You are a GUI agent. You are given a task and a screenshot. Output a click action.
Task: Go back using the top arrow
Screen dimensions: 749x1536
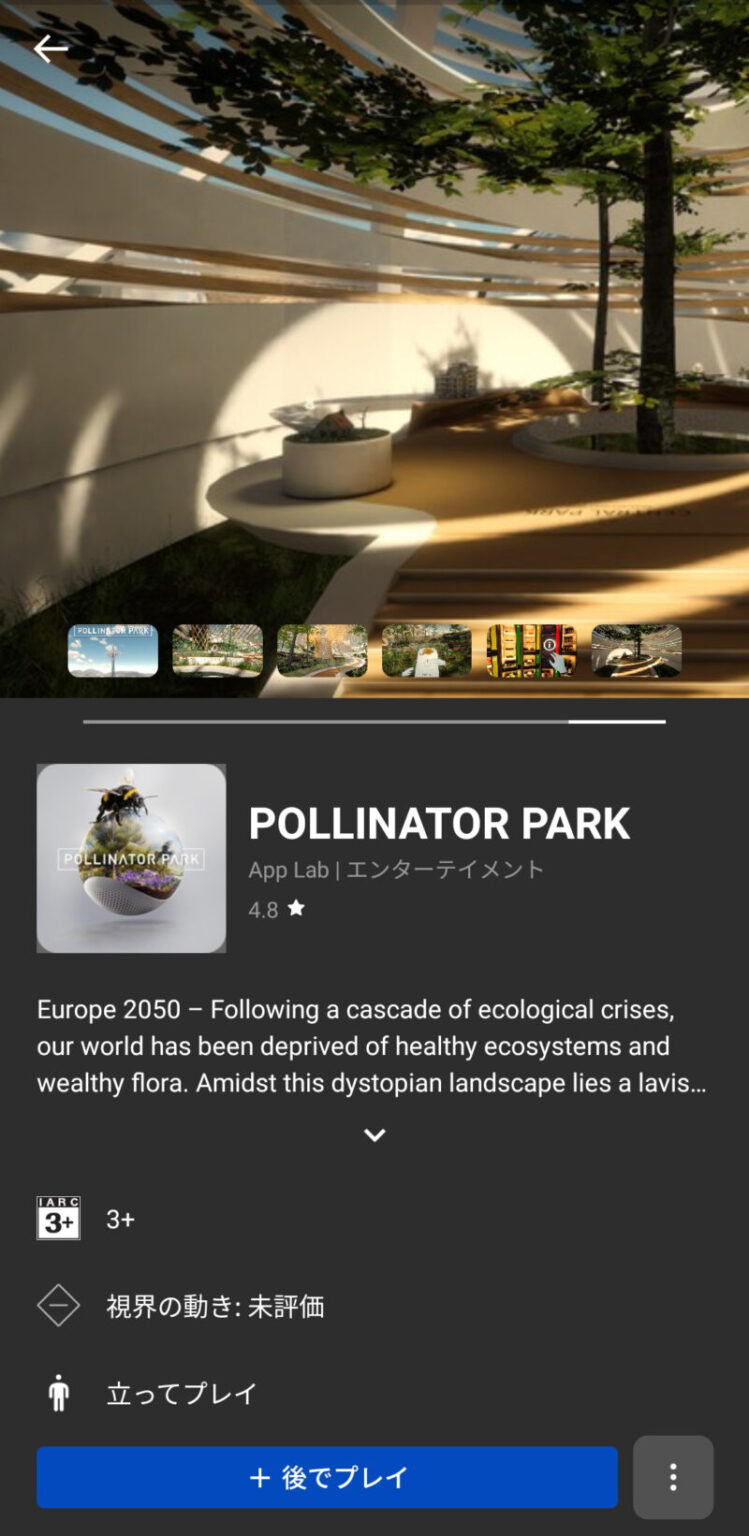coord(50,49)
